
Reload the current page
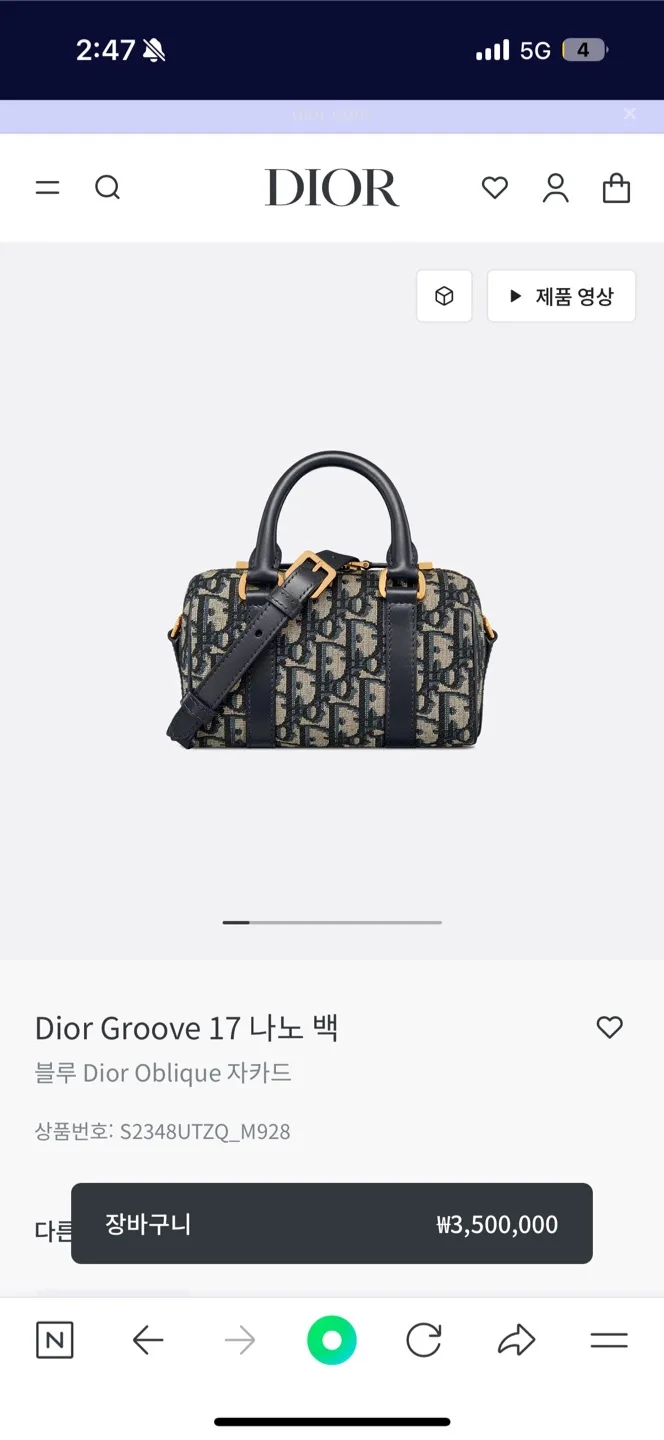click(424, 1340)
